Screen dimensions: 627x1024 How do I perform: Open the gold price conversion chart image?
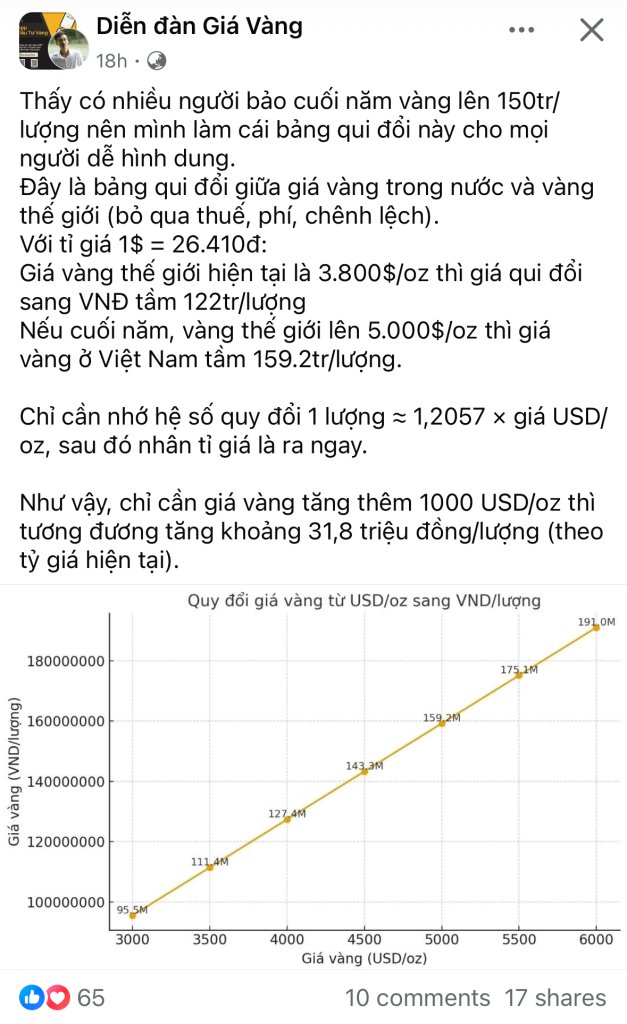click(313, 775)
